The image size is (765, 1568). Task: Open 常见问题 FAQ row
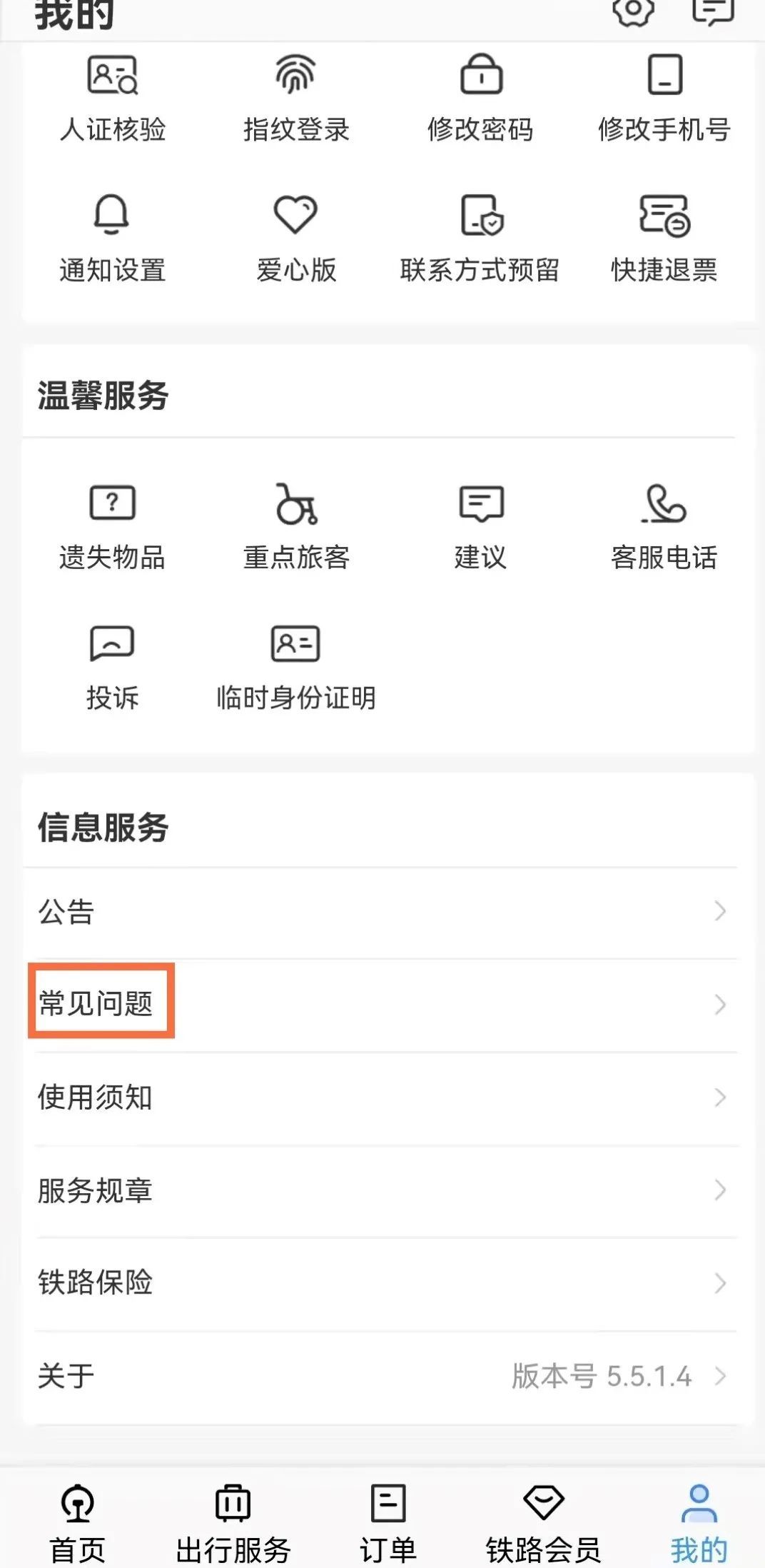tap(382, 1004)
